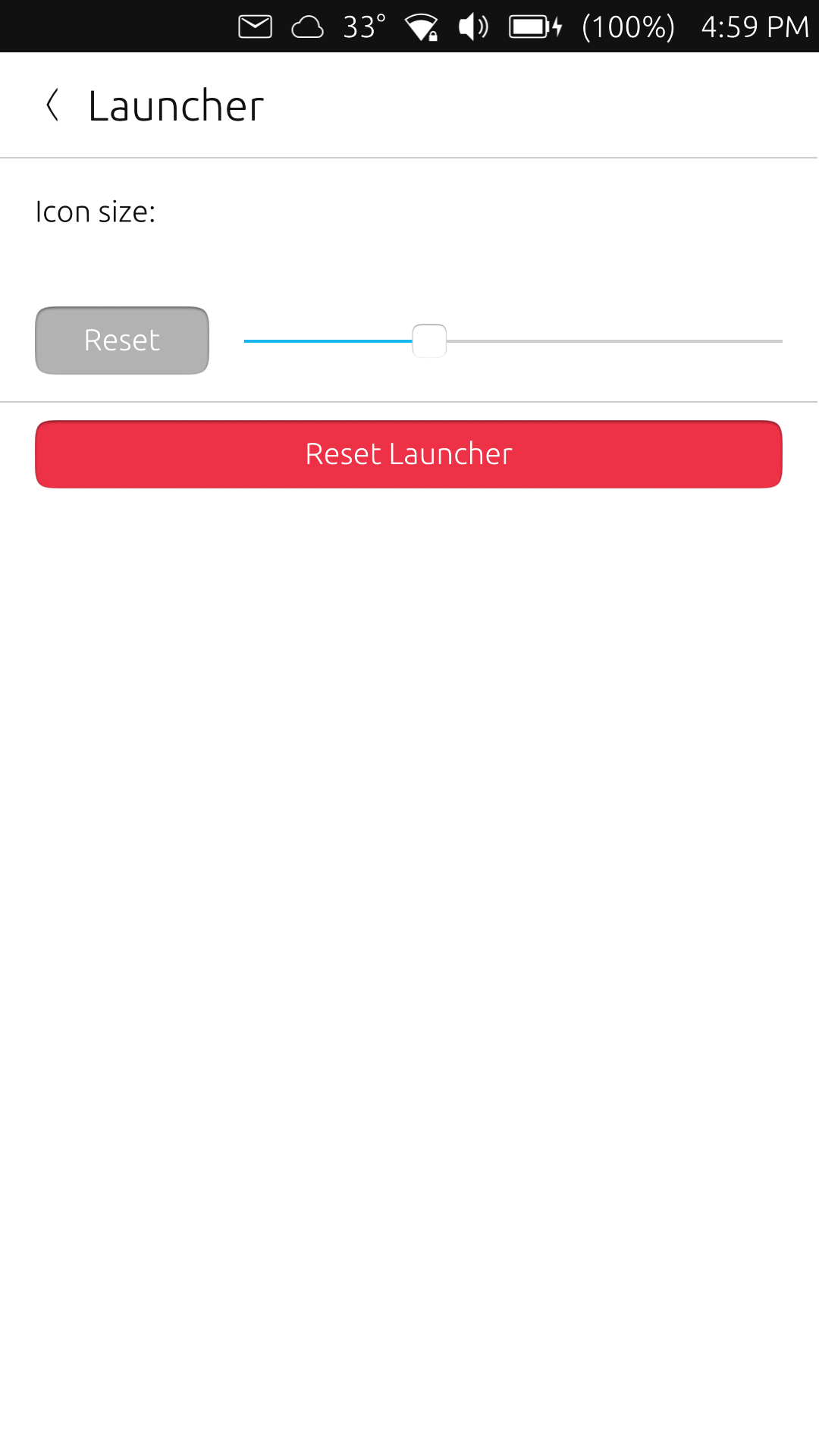Viewport: 819px width, 1456px height.
Task: Click the red Reset Launcher button
Action: tap(409, 454)
